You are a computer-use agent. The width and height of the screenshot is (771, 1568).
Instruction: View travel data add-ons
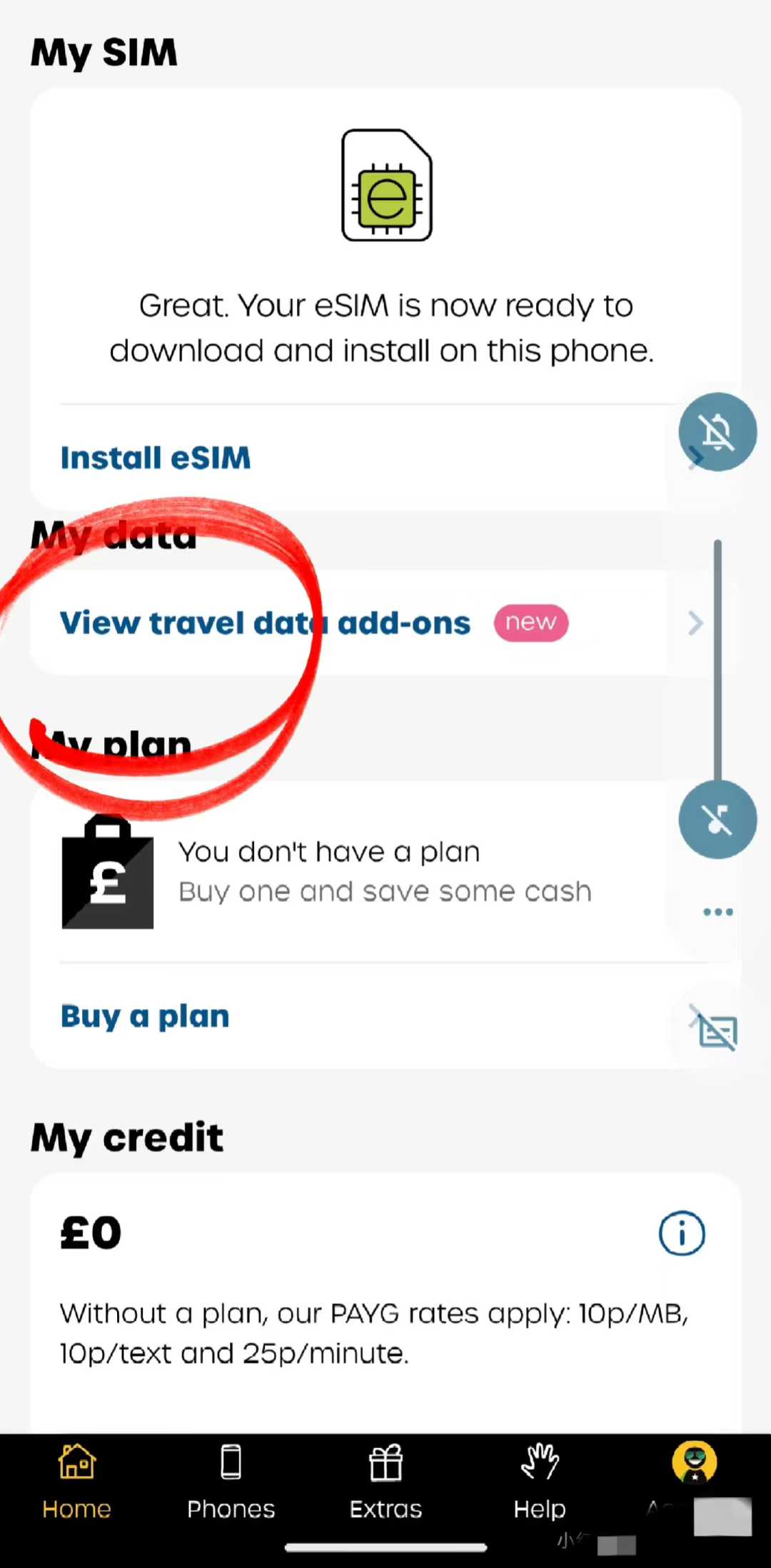click(266, 623)
